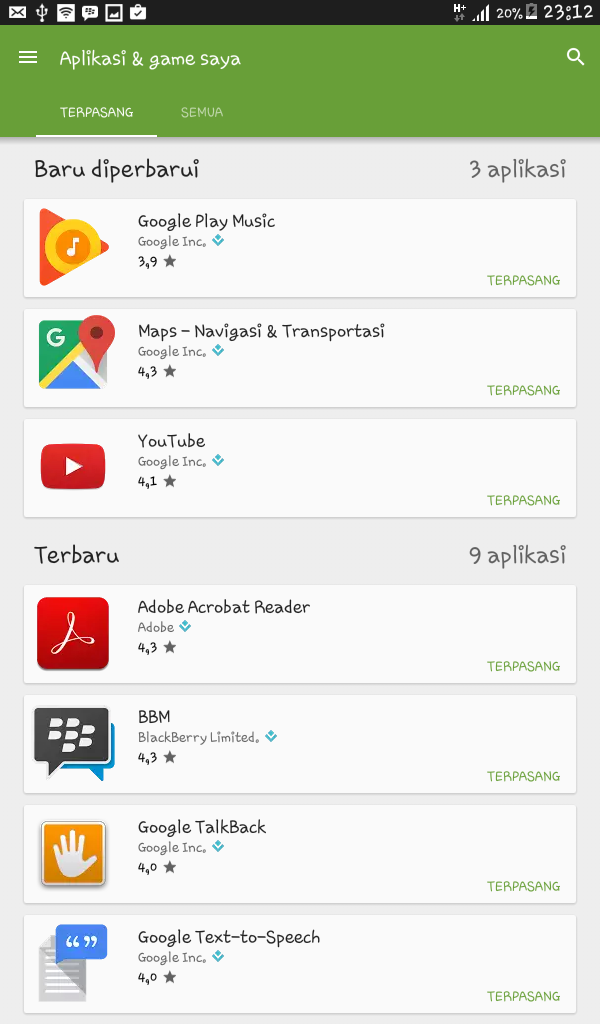This screenshot has height=1024, width=600.
Task: Open Google Play Music app card
Action: pyautogui.click(x=300, y=248)
